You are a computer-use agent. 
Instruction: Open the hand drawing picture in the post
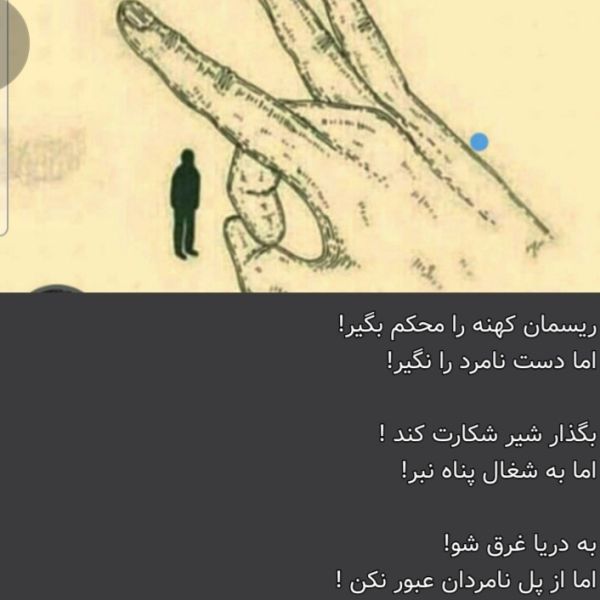300,146
